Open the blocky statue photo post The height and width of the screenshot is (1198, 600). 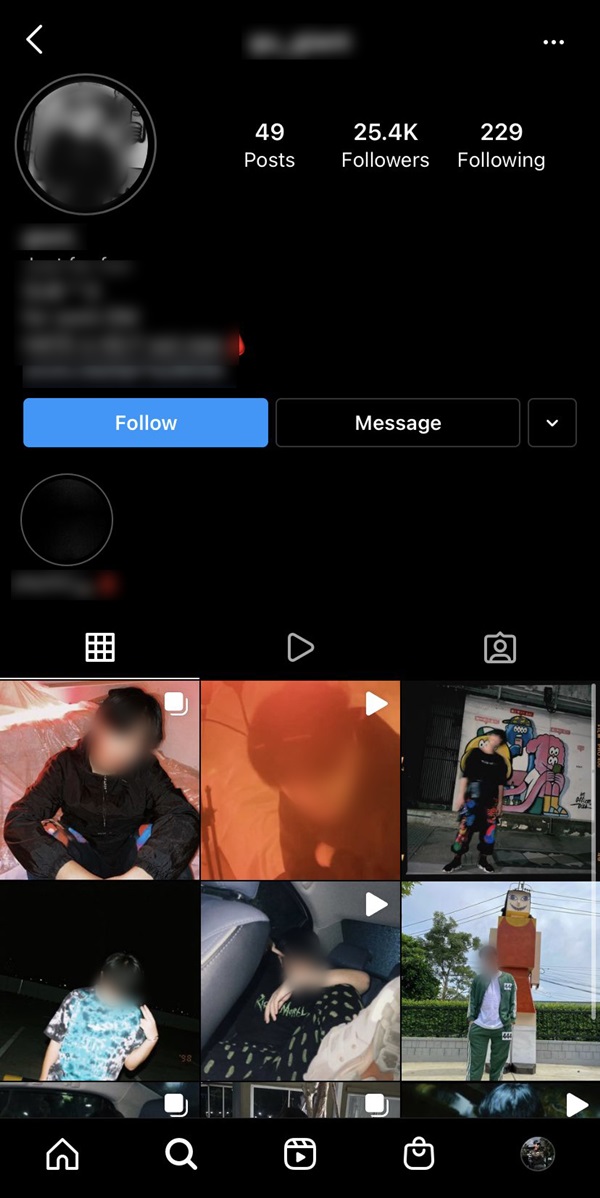pyautogui.click(x=500, y=980)
